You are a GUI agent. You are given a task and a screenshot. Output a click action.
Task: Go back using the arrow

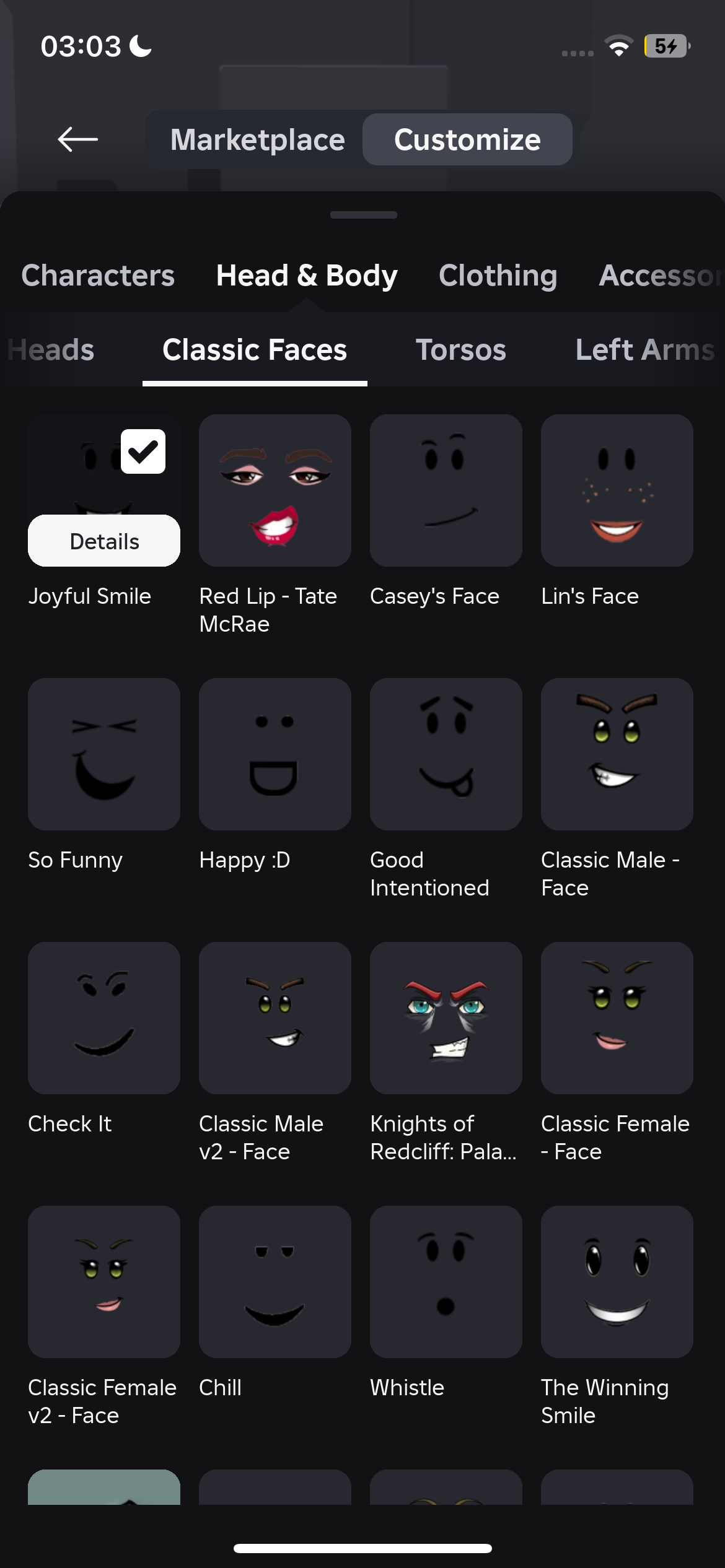pyautogui.click(x=77, y=139)
